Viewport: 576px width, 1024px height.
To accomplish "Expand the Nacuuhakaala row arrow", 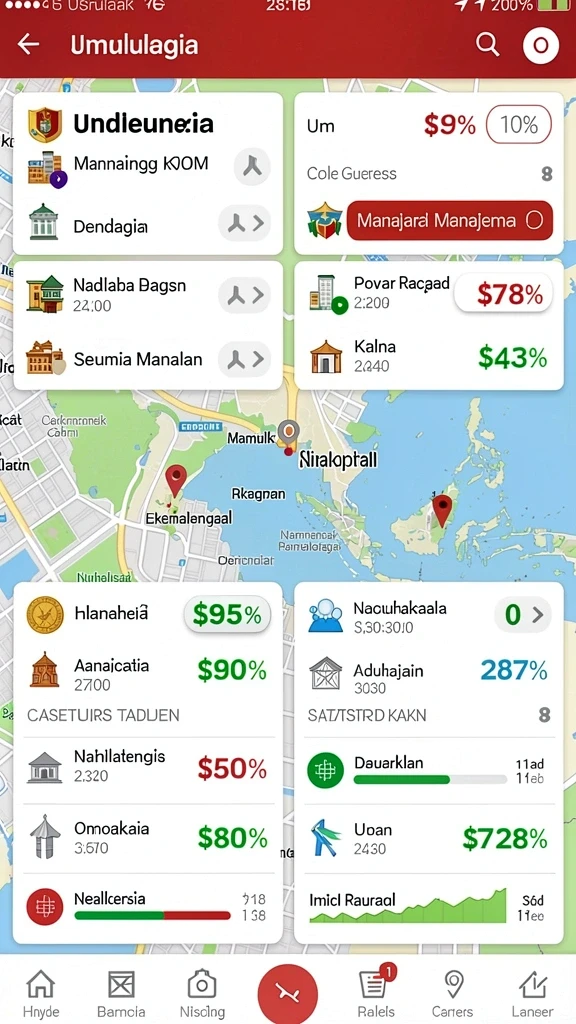I will pos(523,615).
